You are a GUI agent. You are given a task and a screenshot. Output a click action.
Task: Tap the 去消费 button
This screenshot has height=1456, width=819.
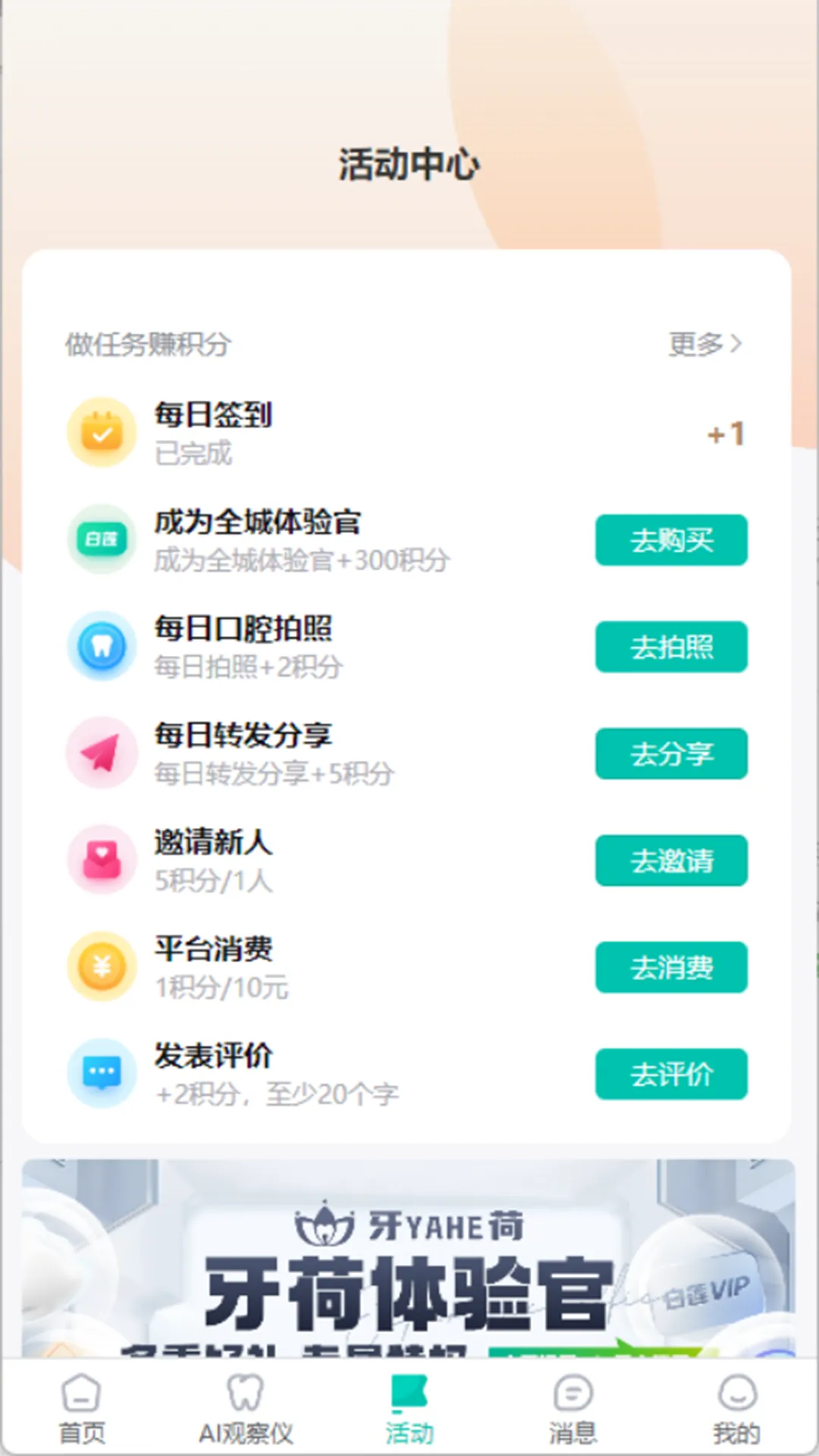[x=671, y=968]
